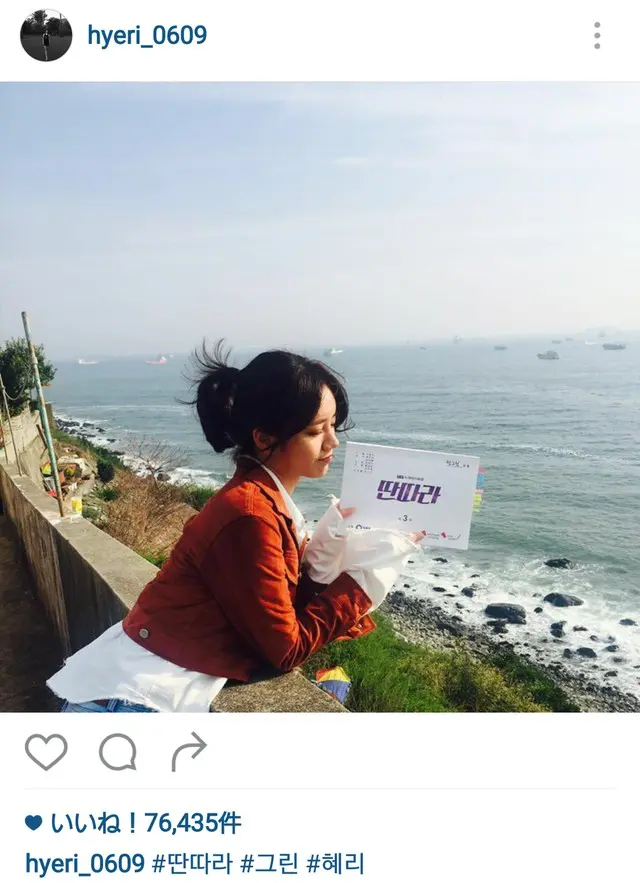Viewport: 640px width, 883px height.
Task: Share this post with the arrow icon
Action: pos(188,752)
